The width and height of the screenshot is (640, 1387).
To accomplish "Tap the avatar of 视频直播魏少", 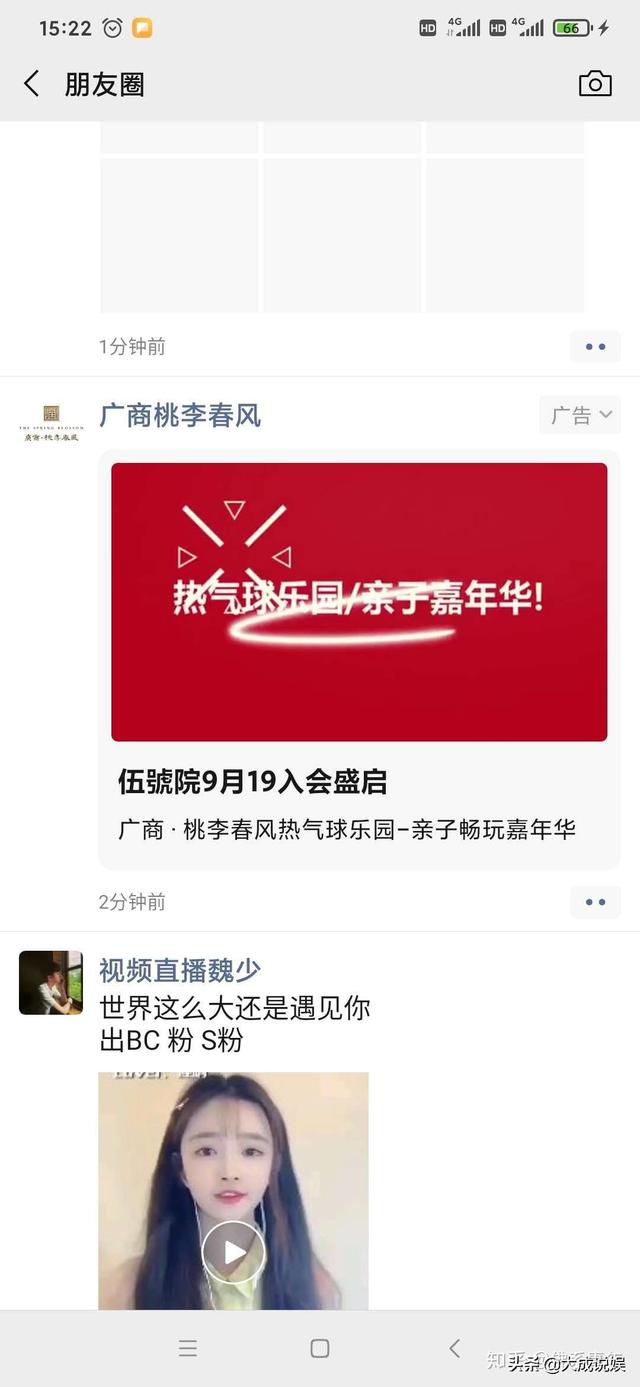I will pyautogui.click(x=51, y=983).
